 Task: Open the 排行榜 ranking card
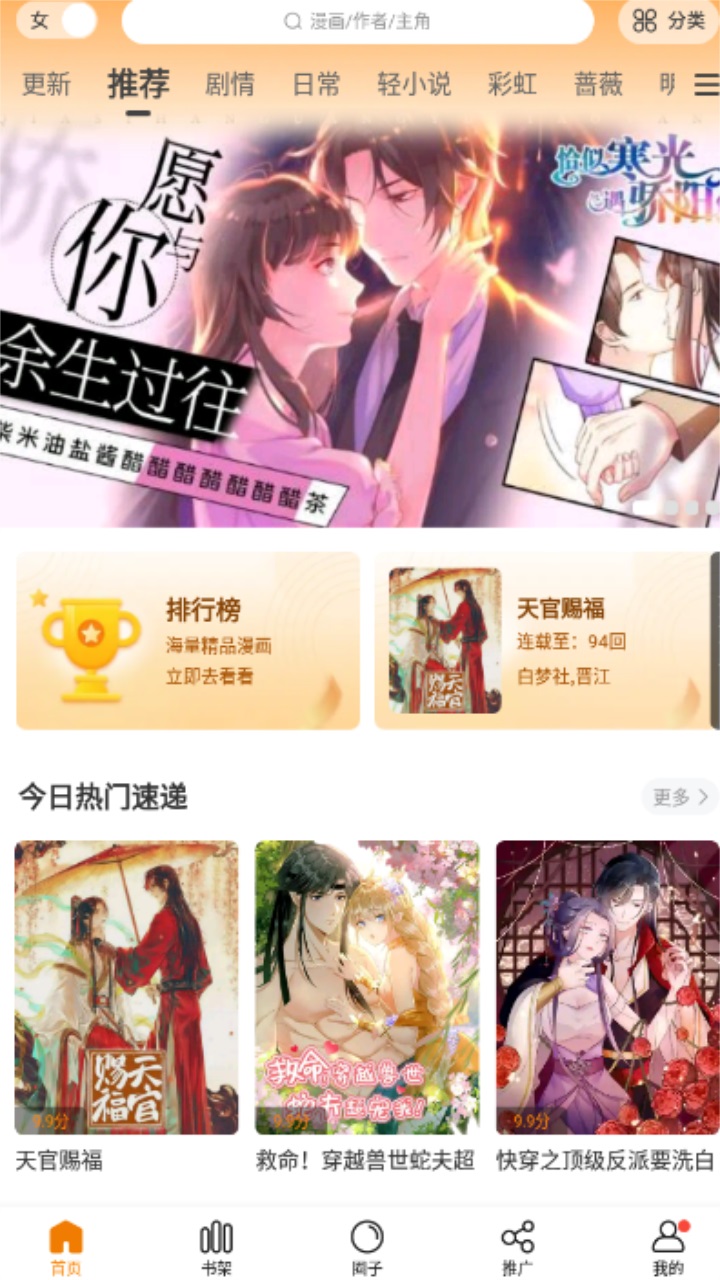coord(188,641)
